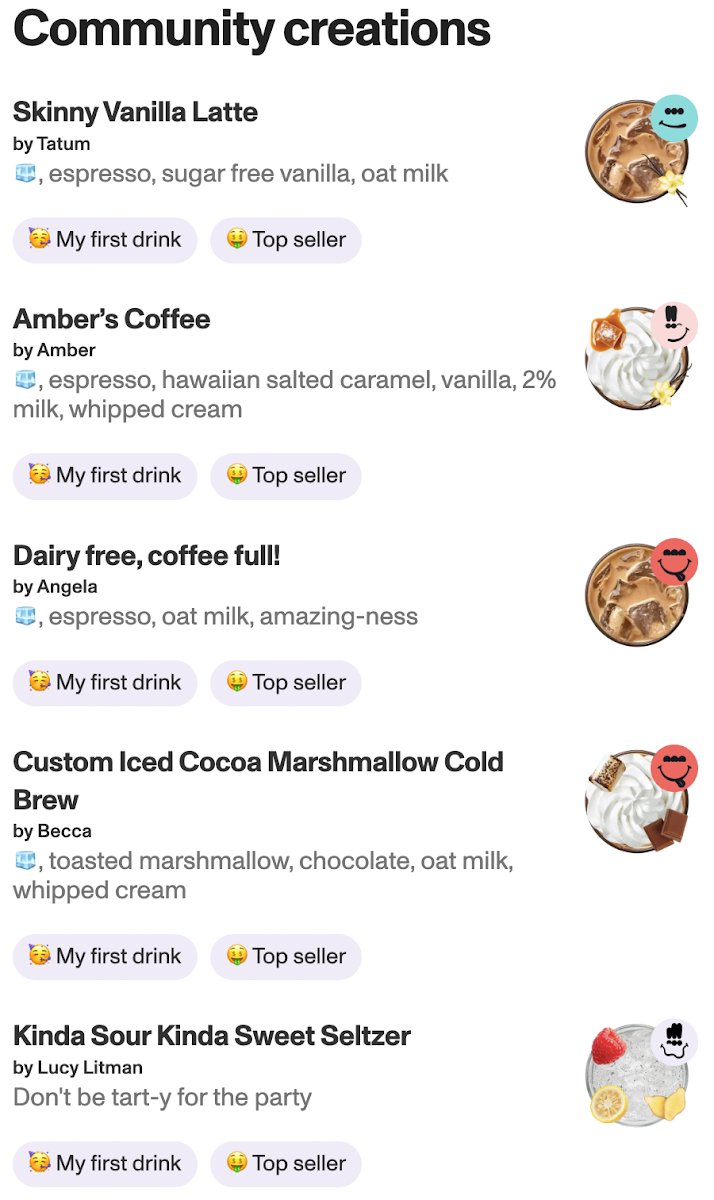Select My first drink chip under Amber's Coffee
This screenshot has width=714, height=1200.
(105, 475)
